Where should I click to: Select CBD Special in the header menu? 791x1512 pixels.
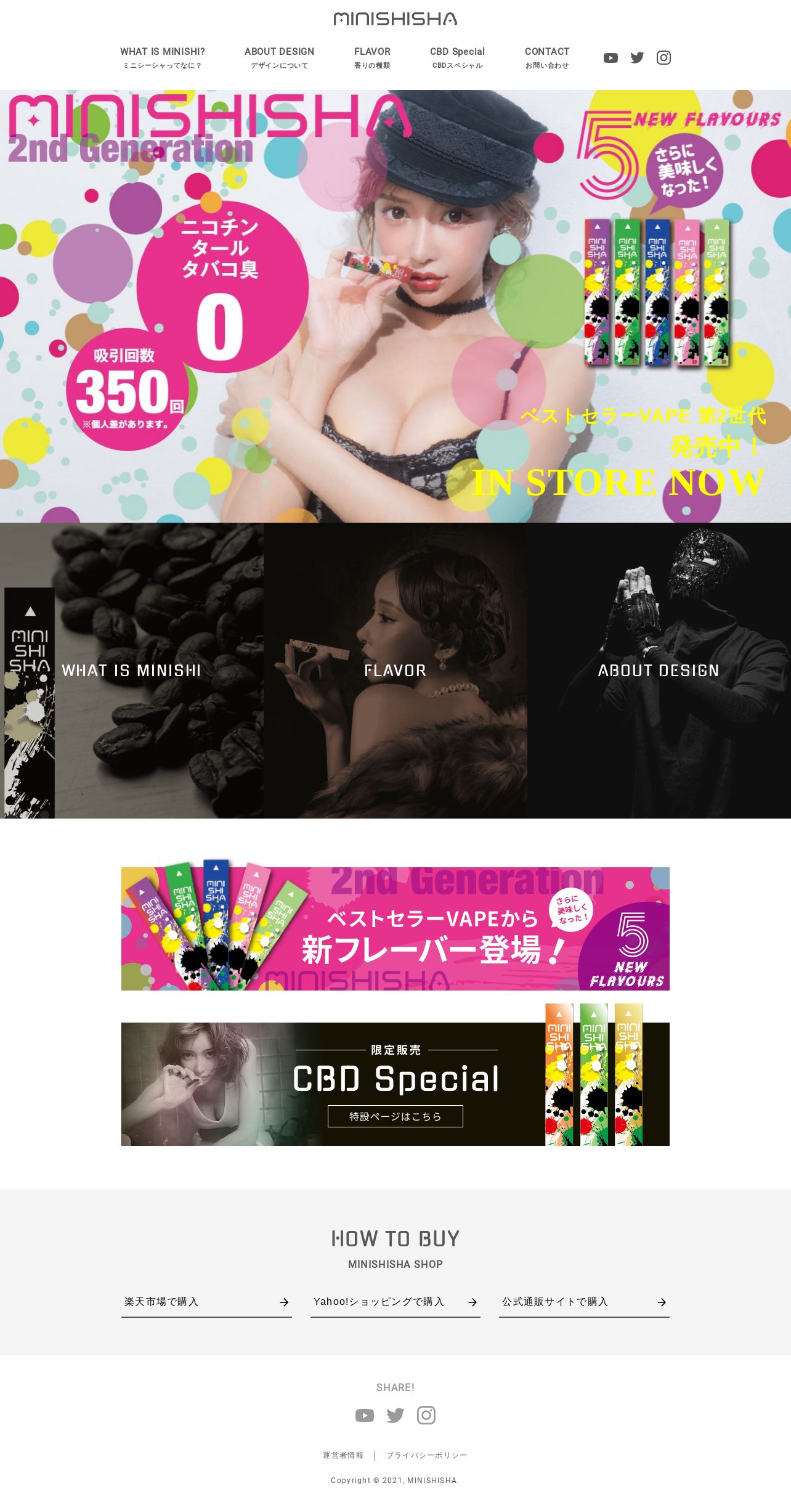coord(457,57)
